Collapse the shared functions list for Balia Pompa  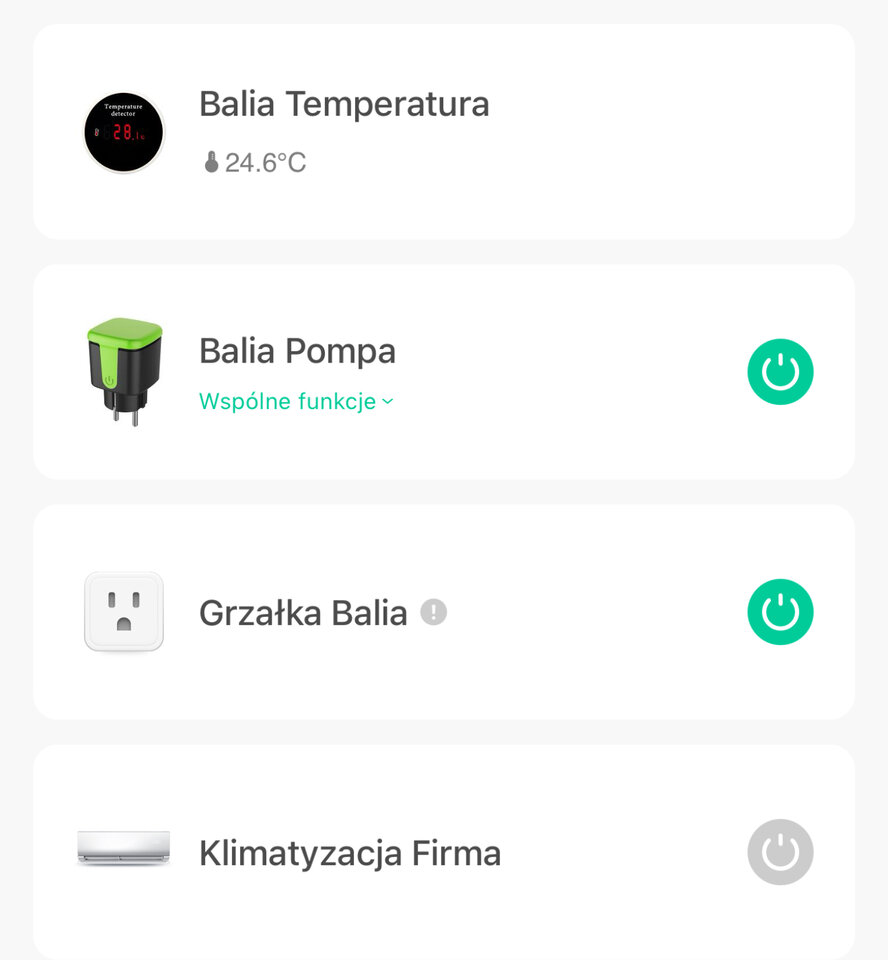coord(295,401)
